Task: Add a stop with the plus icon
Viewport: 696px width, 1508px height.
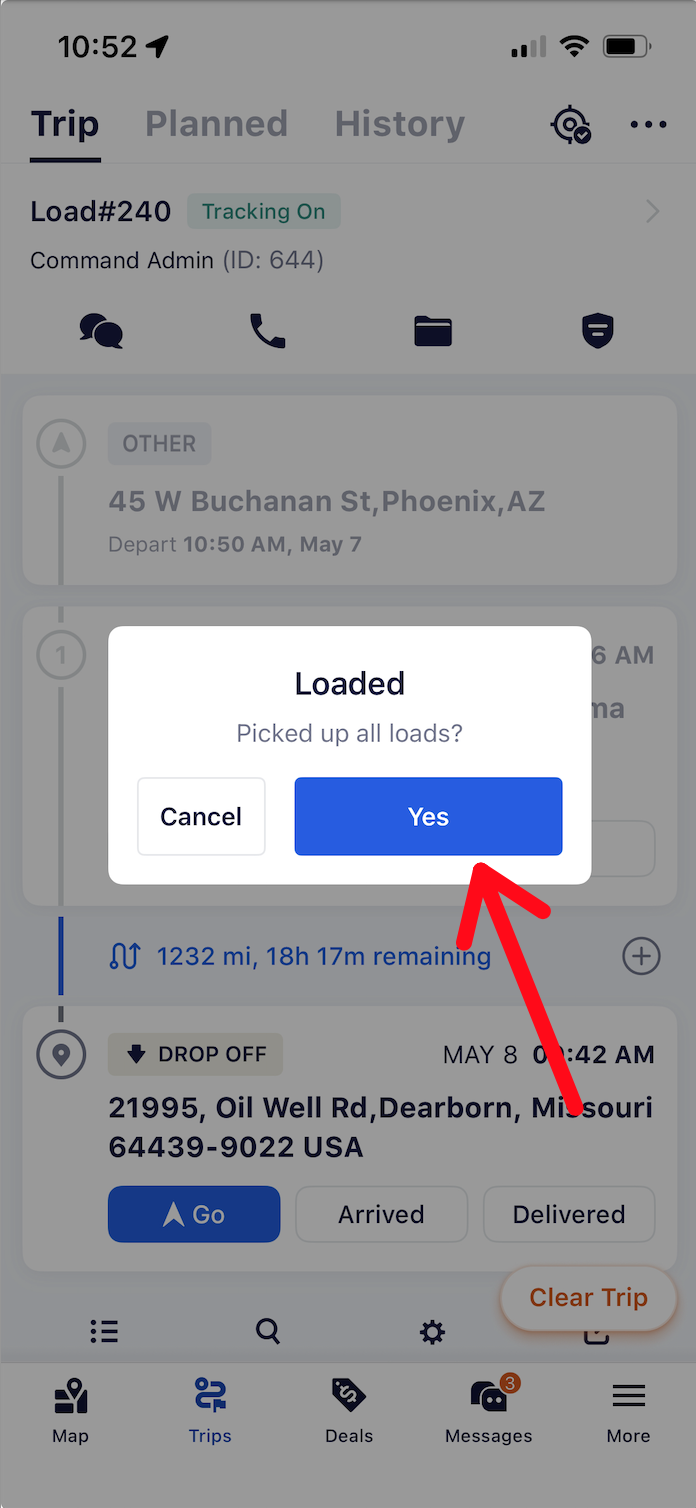Action: (x=641, y=956)
